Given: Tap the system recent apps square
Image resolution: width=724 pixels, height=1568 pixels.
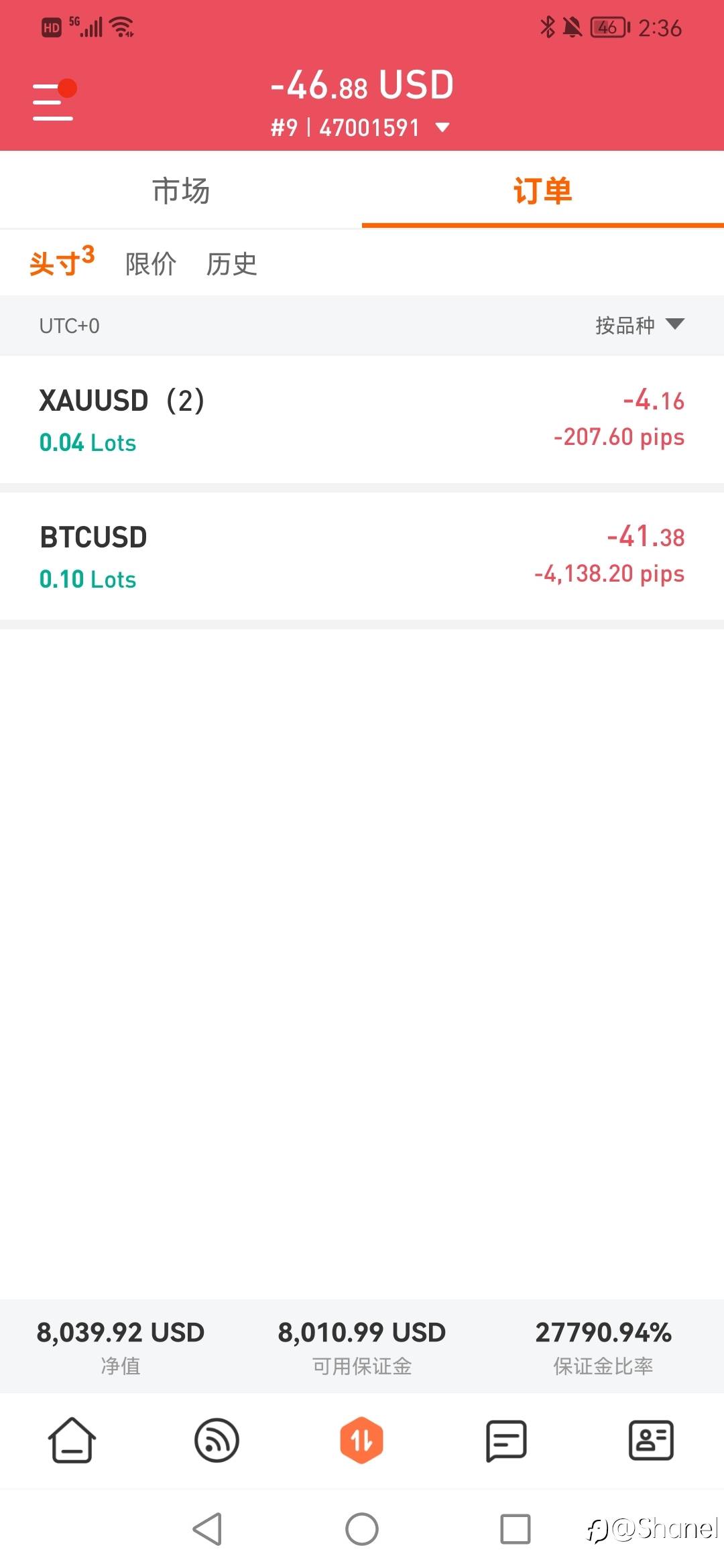Looking at the screenshot, I should [x=516, y=1529].
